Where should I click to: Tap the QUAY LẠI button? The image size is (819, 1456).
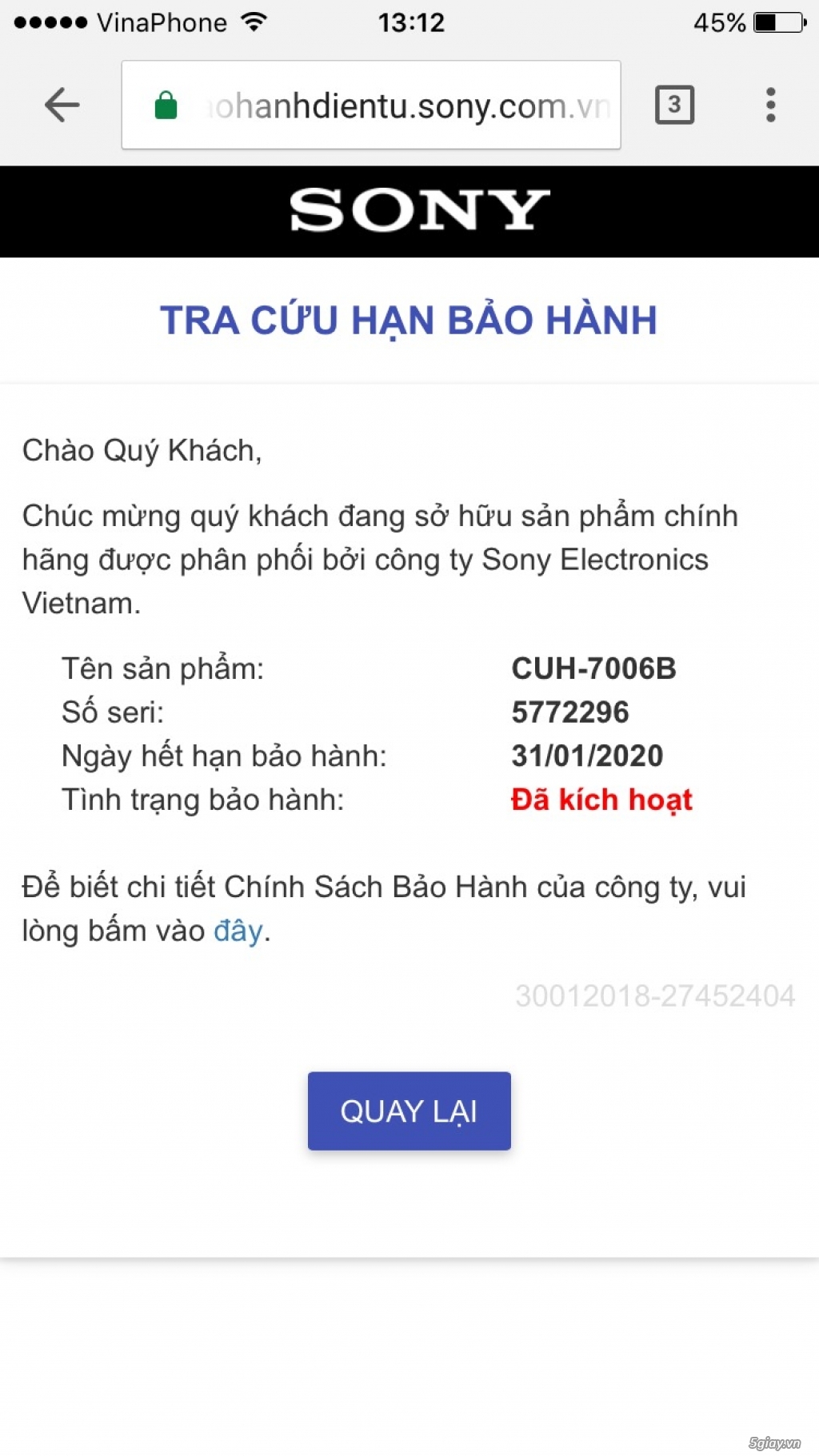[x=409, y=1111]
